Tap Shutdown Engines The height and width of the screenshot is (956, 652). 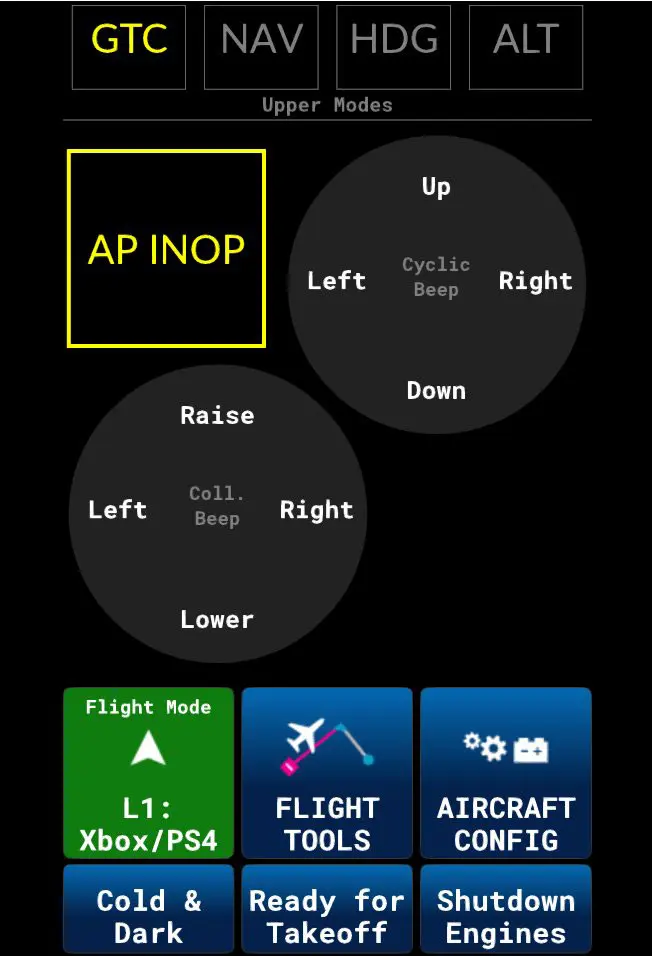[x=505, y=915]
